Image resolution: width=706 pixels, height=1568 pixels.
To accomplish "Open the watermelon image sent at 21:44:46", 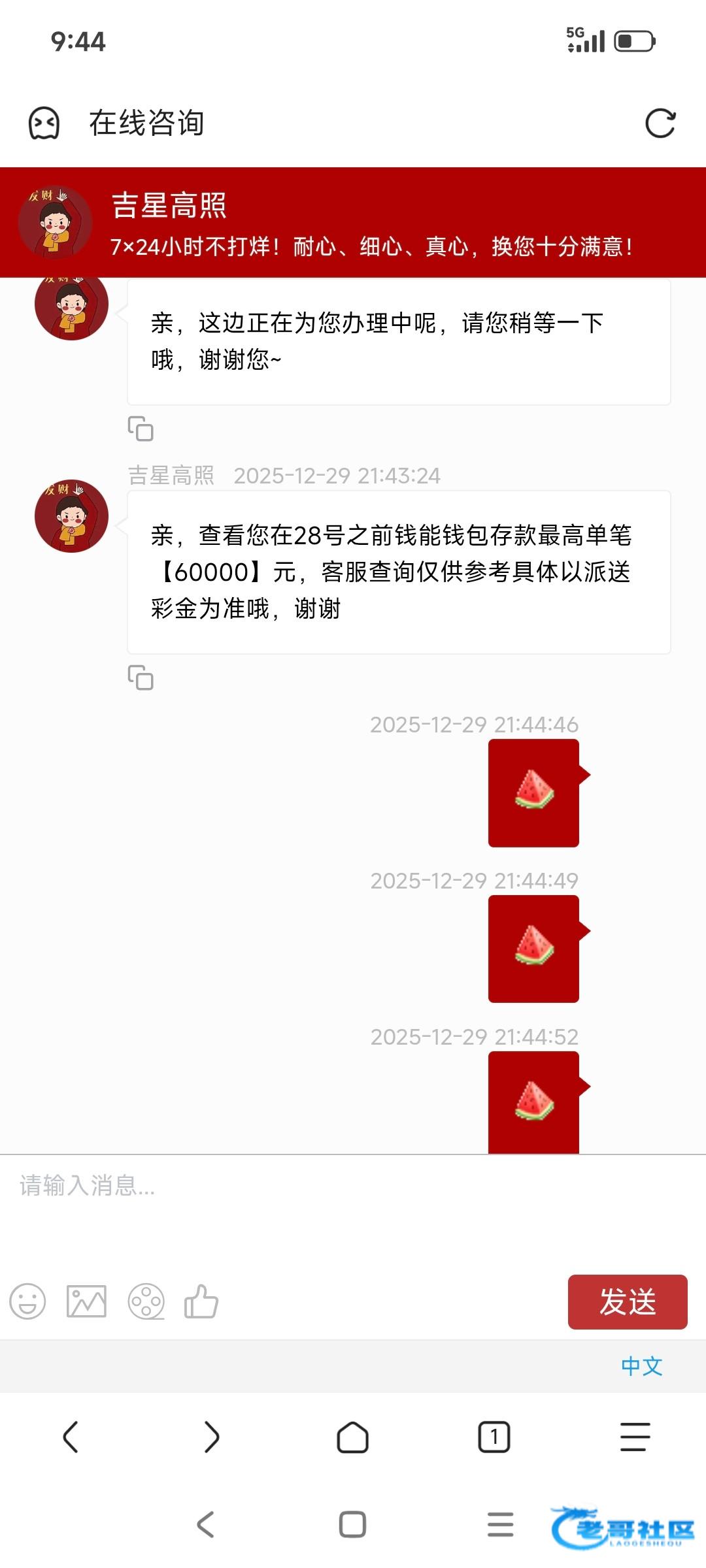I will [534, 792].
